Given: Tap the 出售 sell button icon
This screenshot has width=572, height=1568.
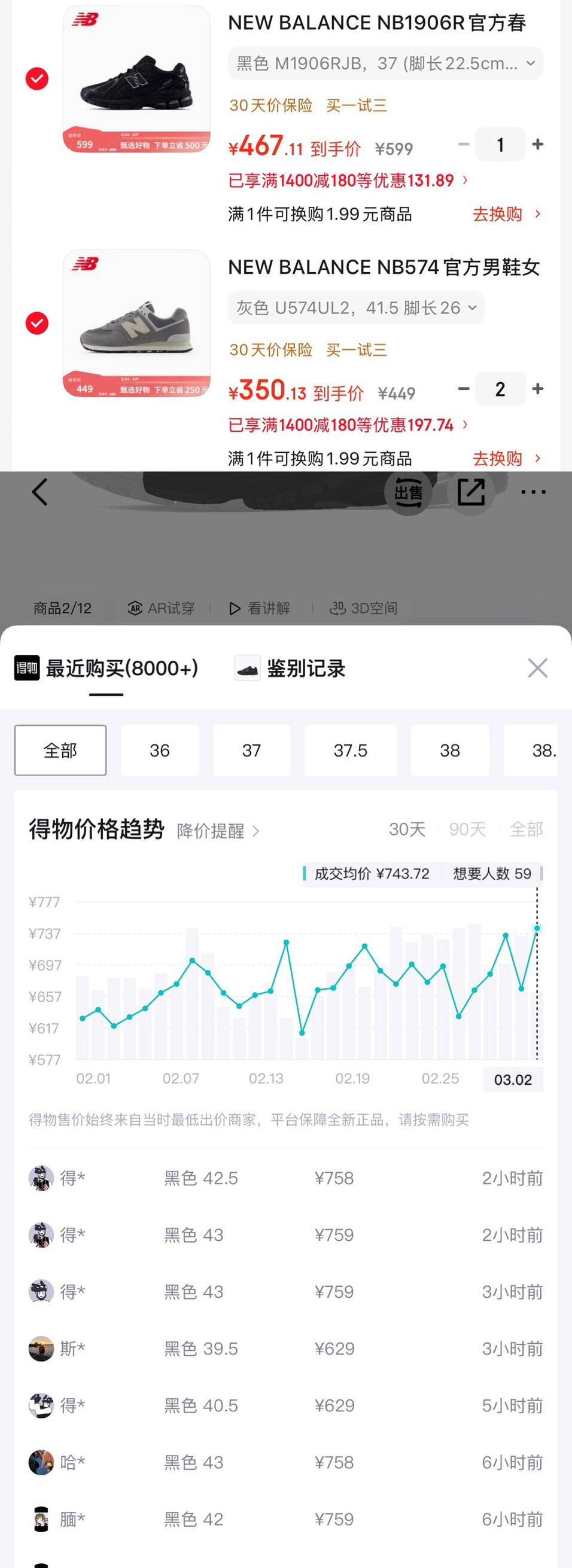Looking at the screenshot, I should 408,492.
